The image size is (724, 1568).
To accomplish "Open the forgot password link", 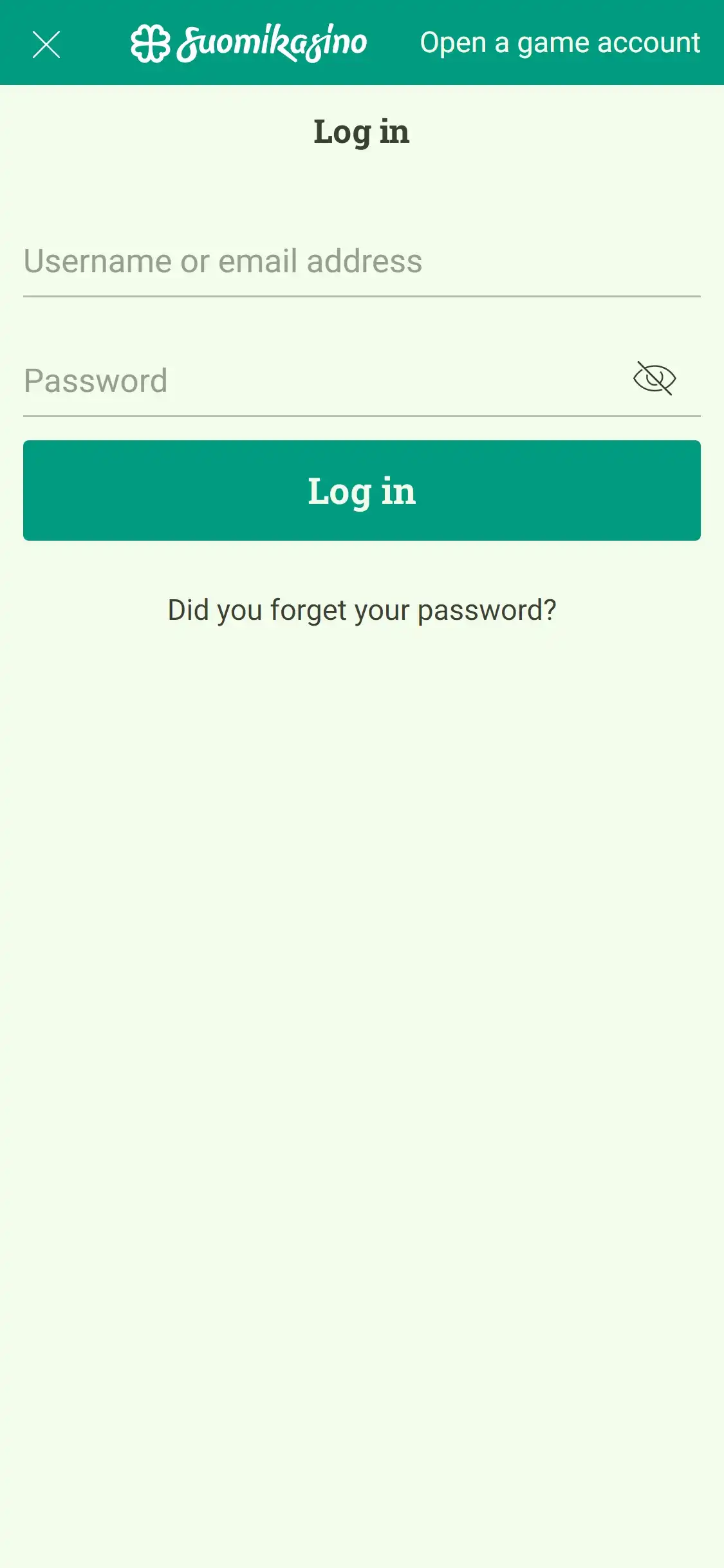I will pos(362,610).
